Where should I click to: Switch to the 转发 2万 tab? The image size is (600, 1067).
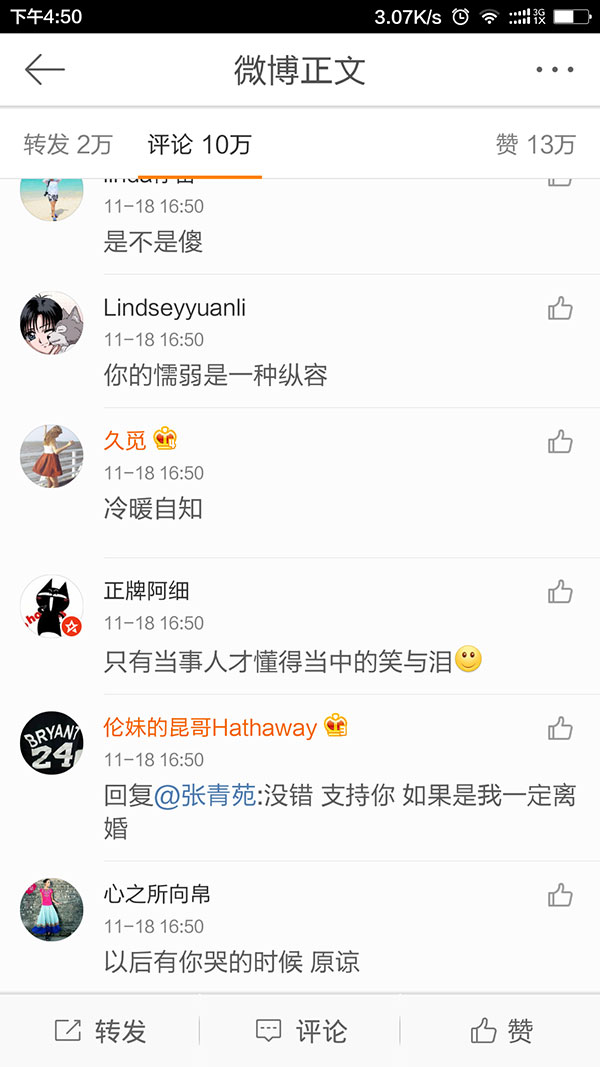pos(67,145)
